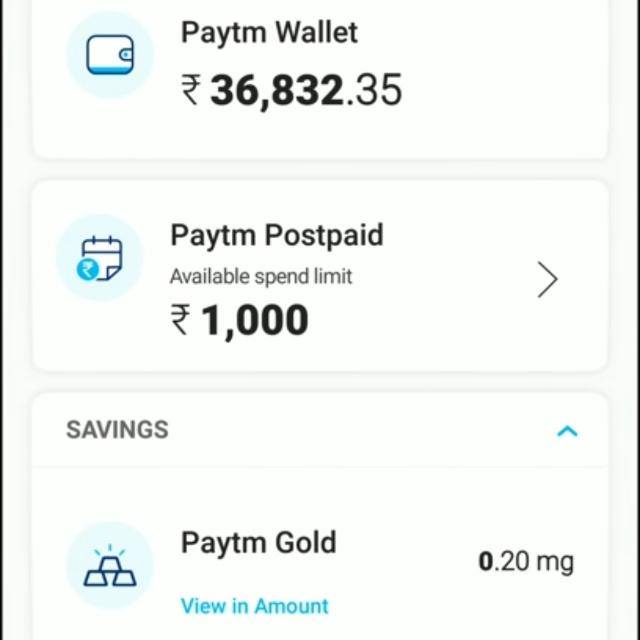
Task: Collapse the Savings section
Action: [x=567, y=431]
